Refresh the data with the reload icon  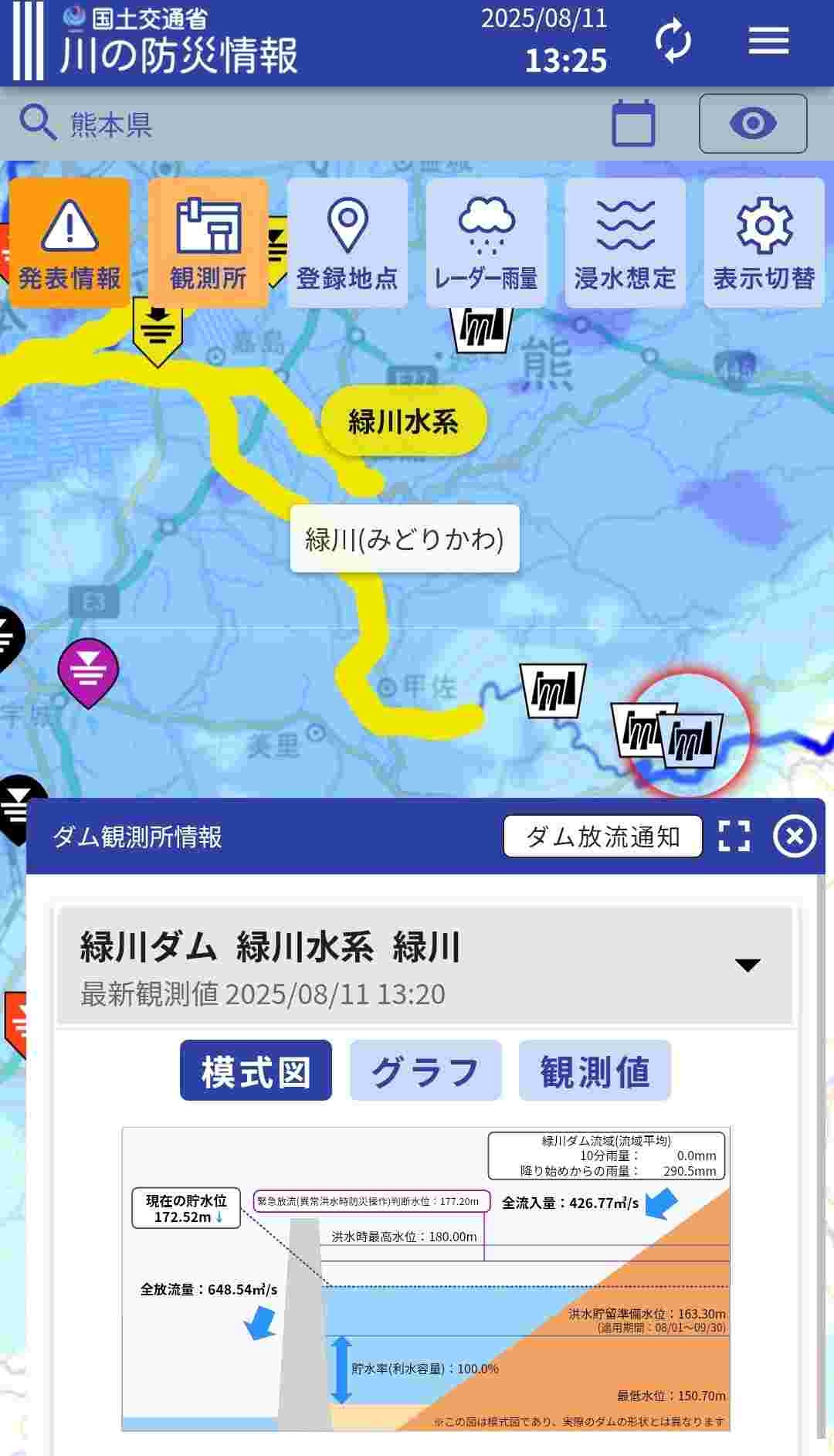point(673,40)
